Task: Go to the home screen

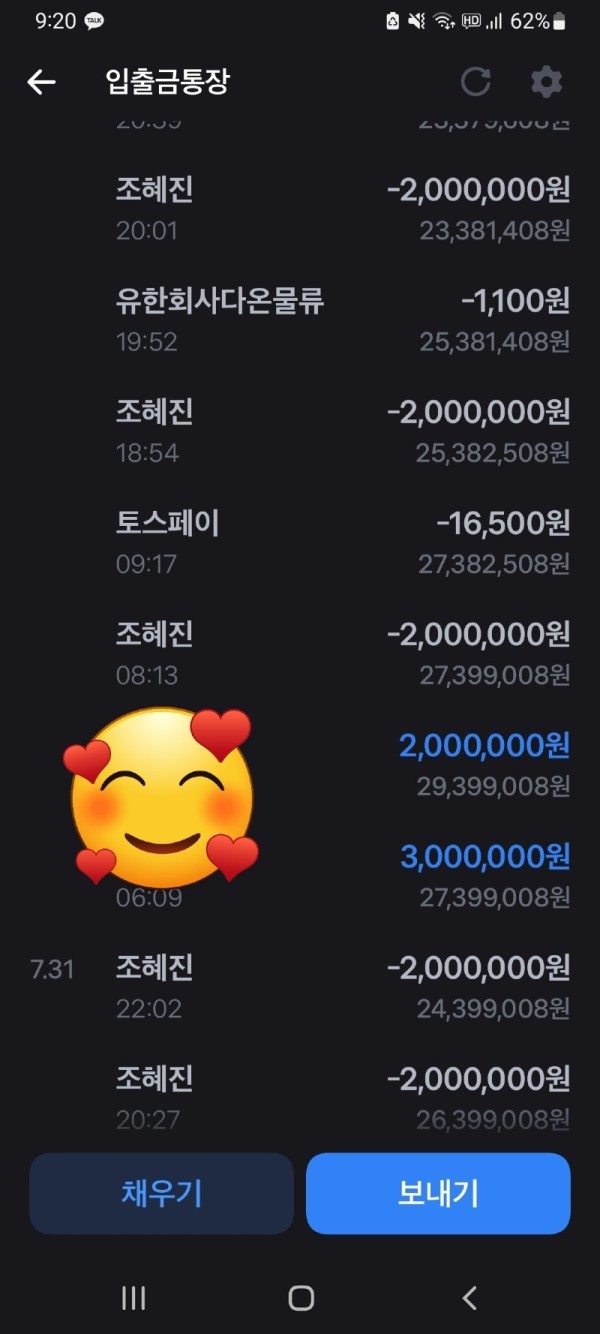Action: 300,1298
